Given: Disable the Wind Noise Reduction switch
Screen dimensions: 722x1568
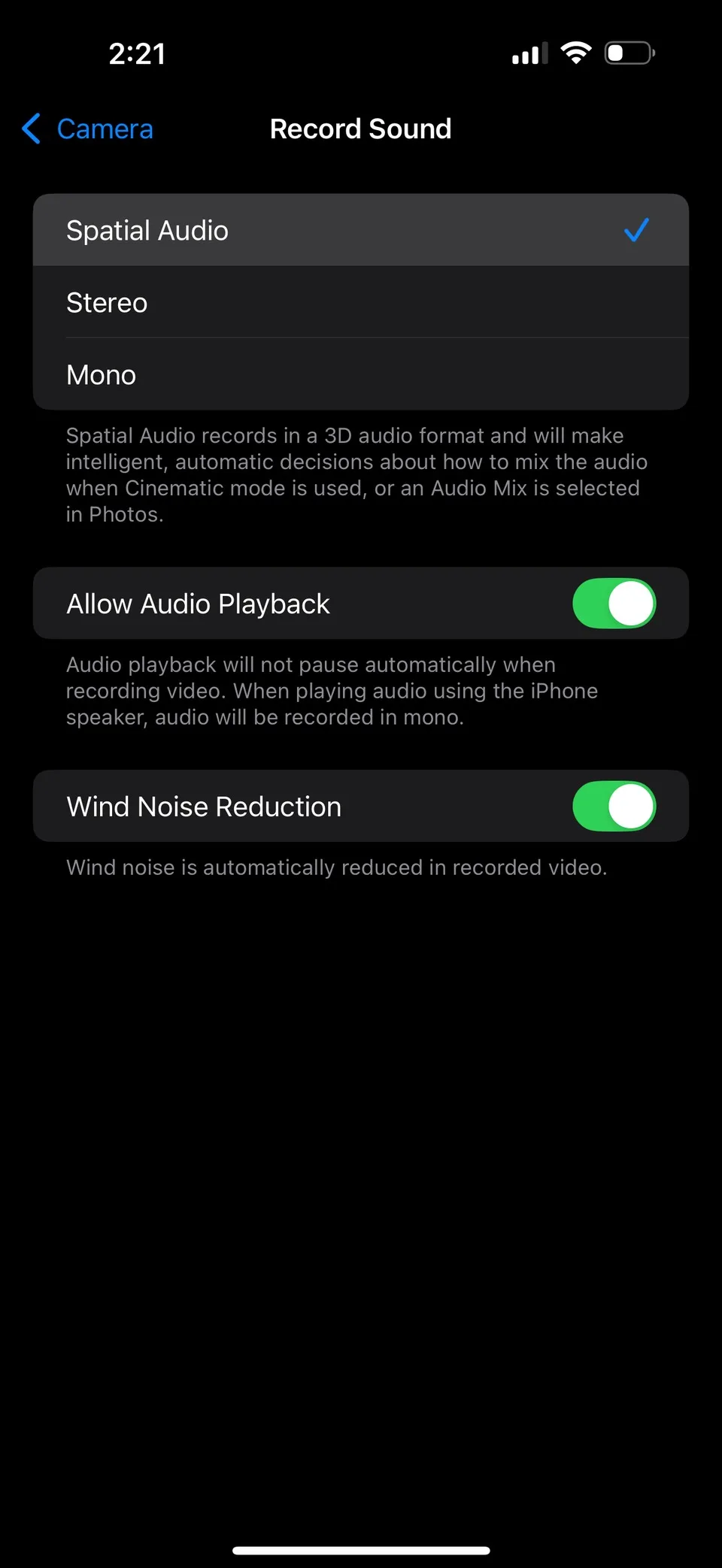Looking at the screenshot, I should coord(614,806).
